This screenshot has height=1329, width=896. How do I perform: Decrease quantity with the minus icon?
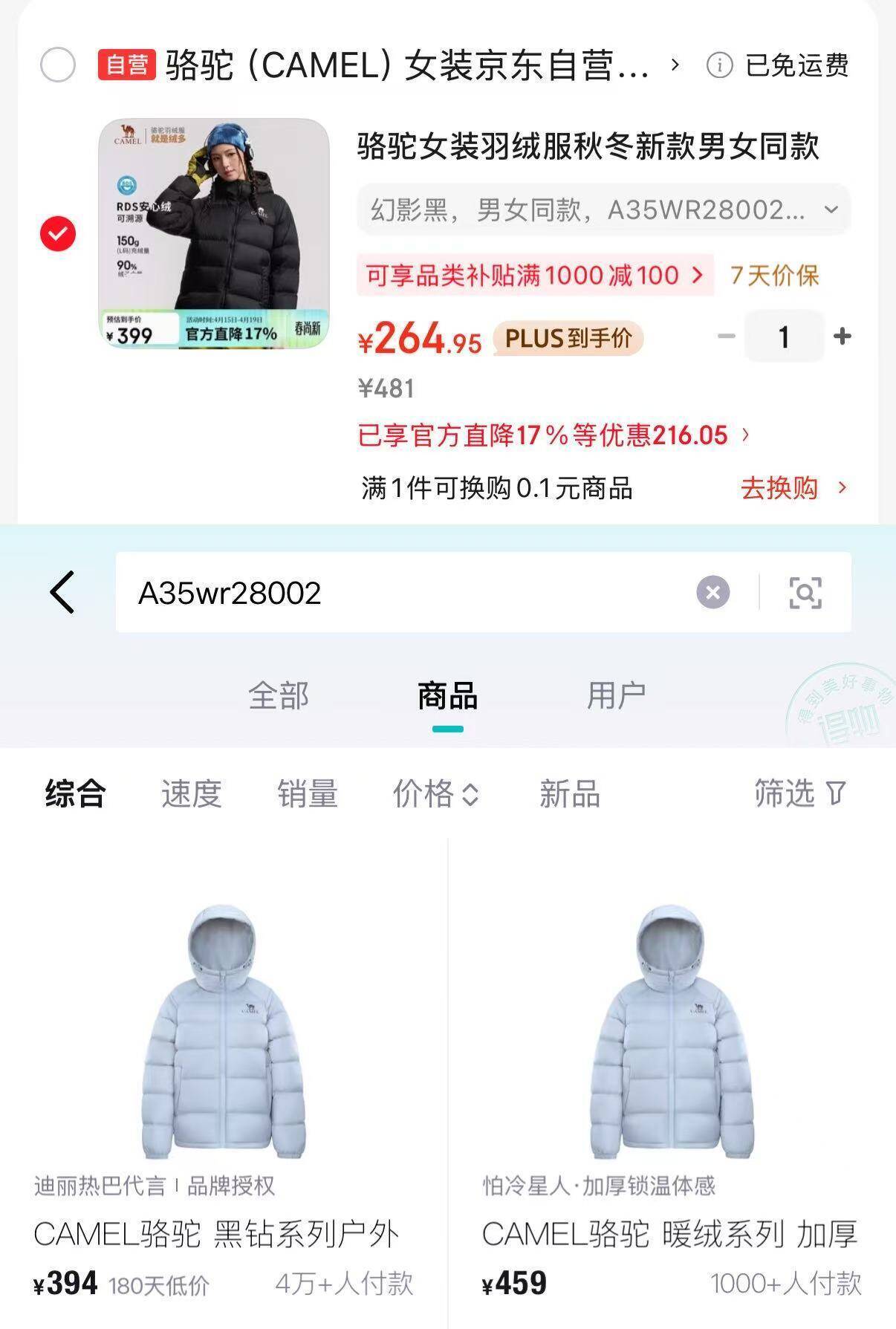click(723, 336)
